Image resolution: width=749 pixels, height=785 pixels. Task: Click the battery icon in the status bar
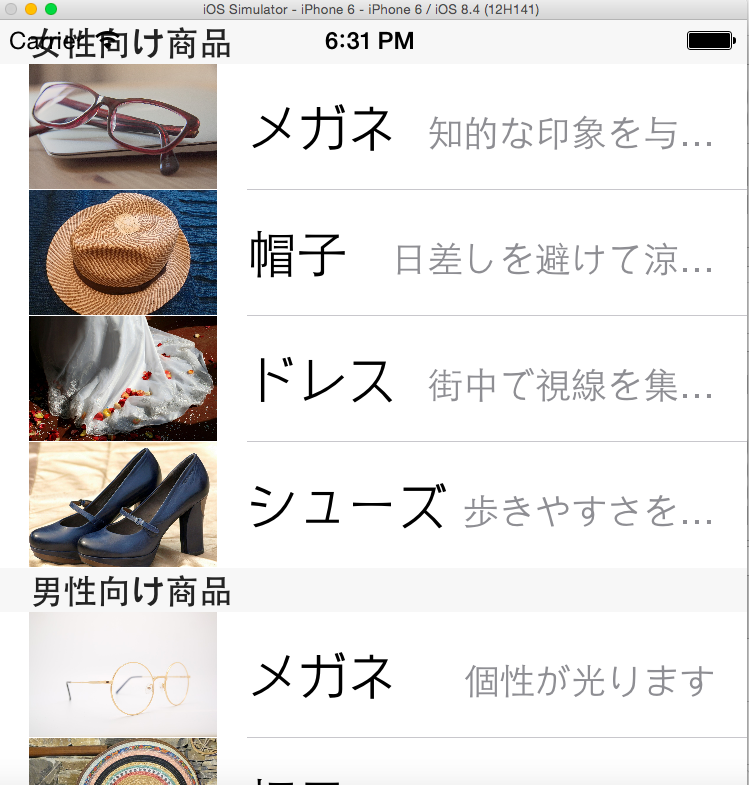tap(712, 40)
